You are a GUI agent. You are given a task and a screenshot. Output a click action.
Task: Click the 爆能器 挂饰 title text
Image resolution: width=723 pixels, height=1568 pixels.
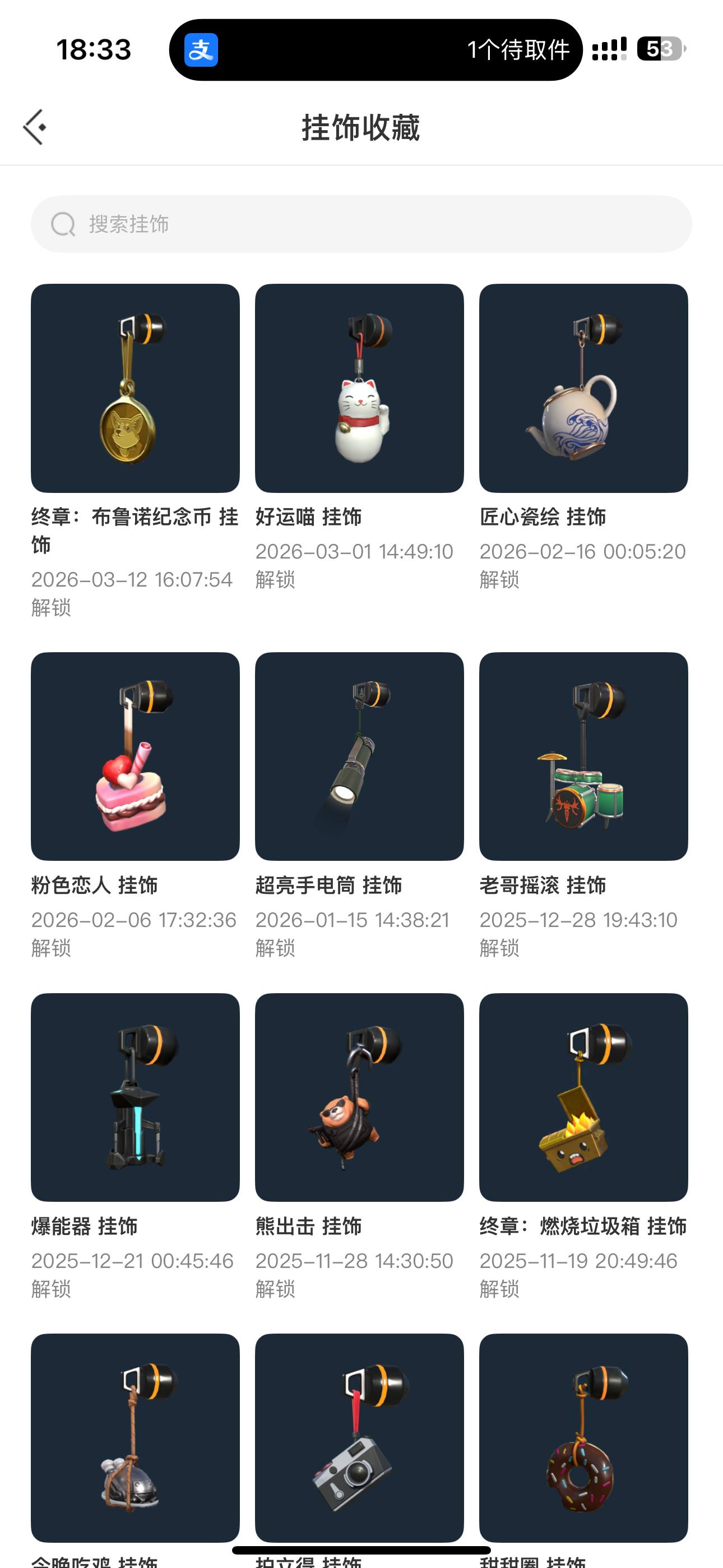pos(84,1226)
